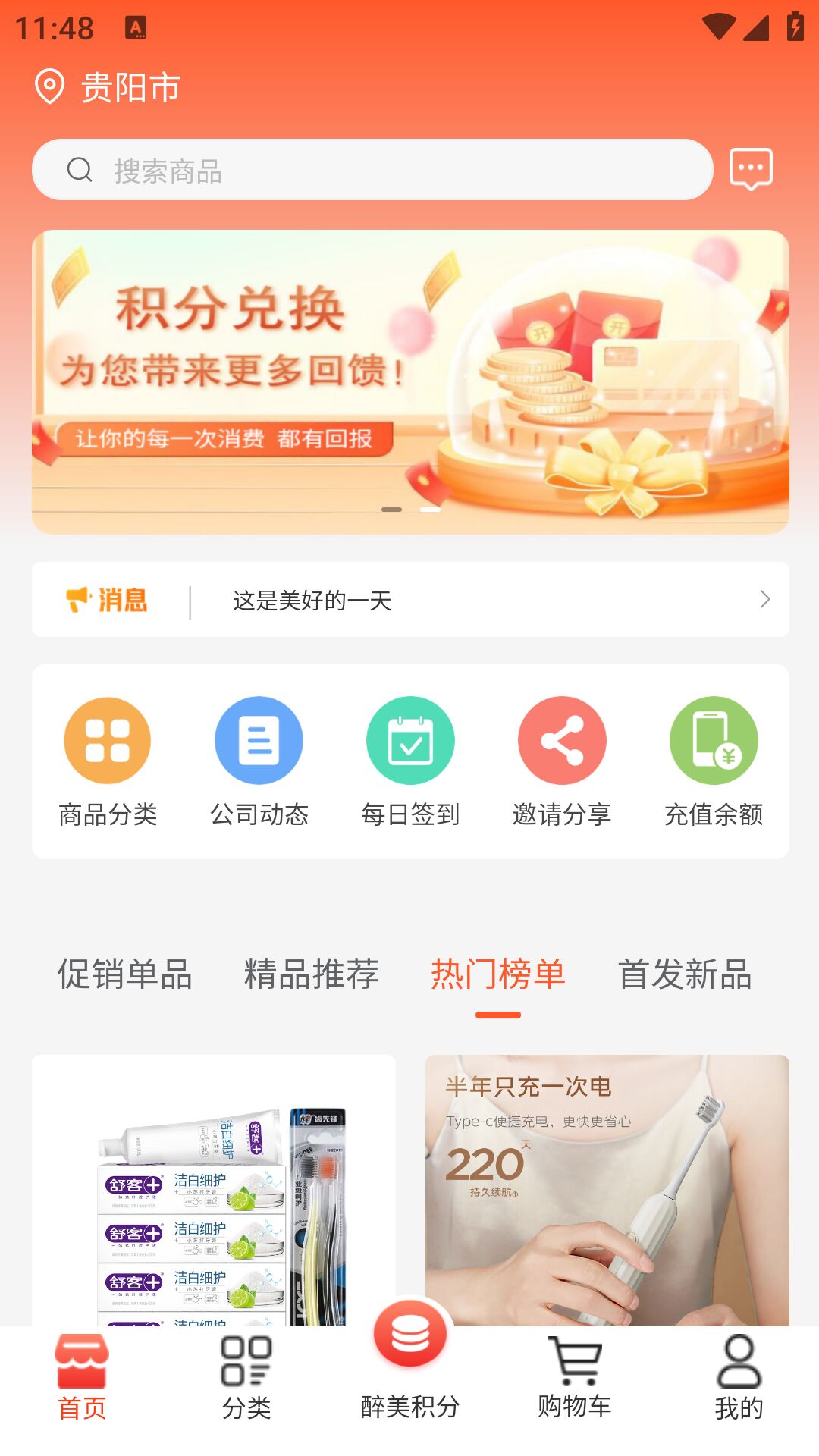The width and height of the screenshot is (819, 1456).
Task: Change the city 贵阳市 location
Action: (108, 87)
